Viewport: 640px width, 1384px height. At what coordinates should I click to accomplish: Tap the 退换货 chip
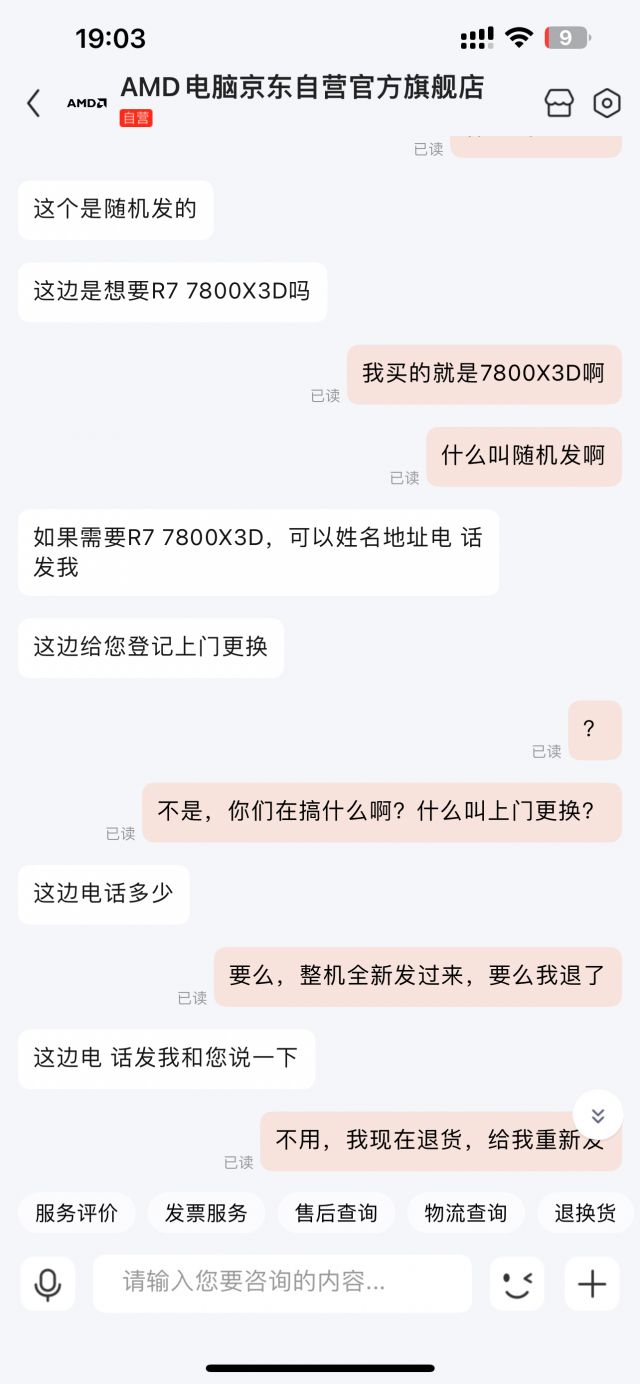(585, 1213)
